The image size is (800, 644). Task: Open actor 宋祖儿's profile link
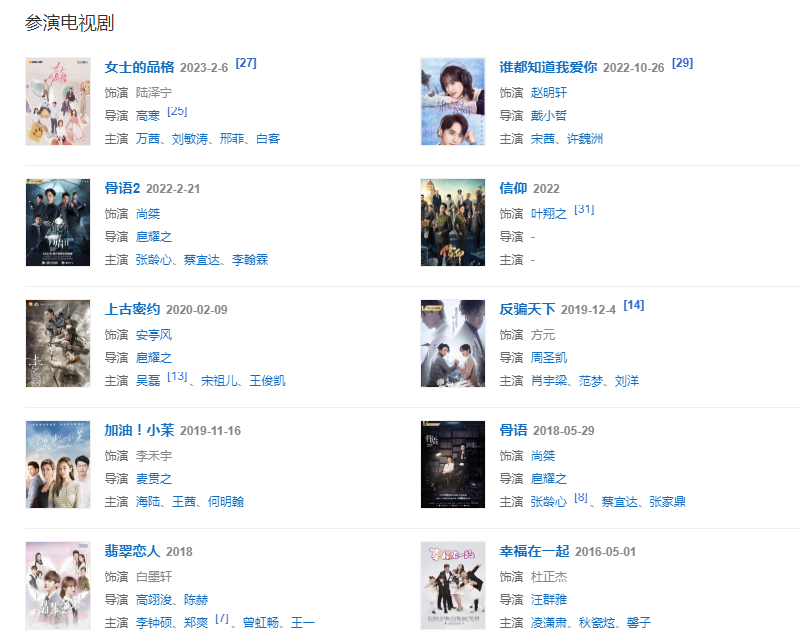[220, 381]
